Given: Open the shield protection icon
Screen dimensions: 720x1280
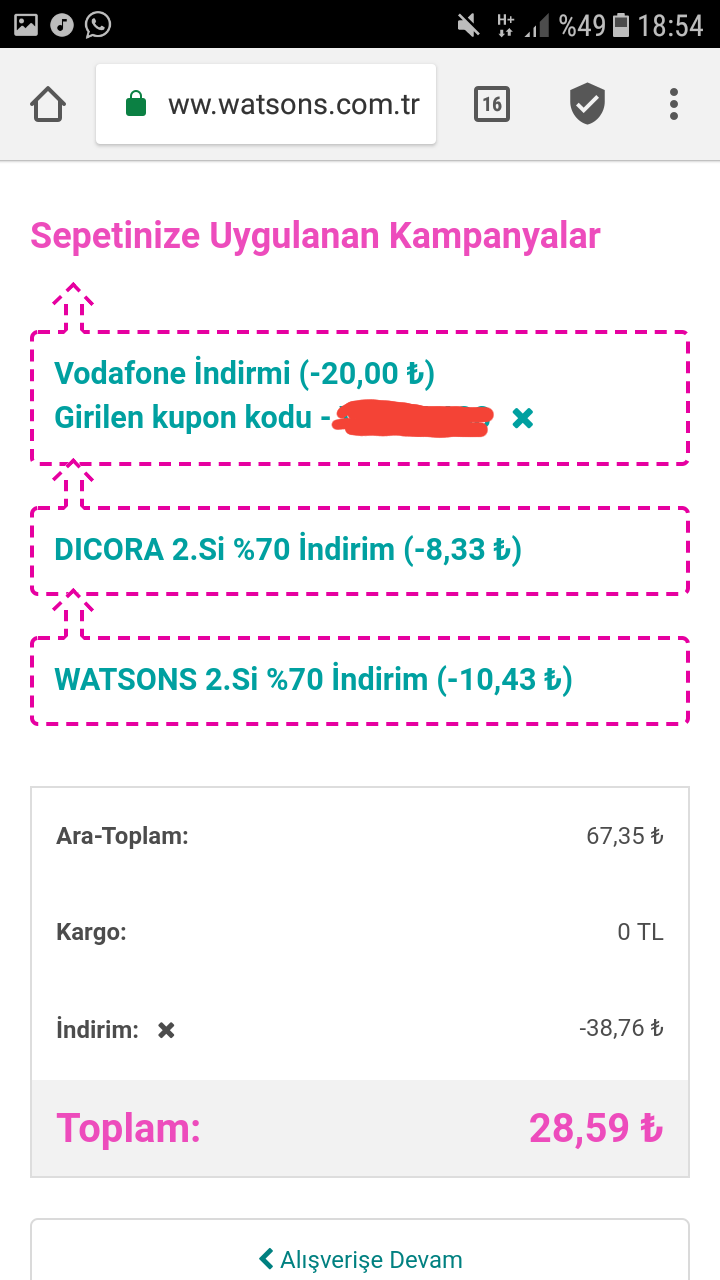Looking at the screenshot, I should pos(588,104).
